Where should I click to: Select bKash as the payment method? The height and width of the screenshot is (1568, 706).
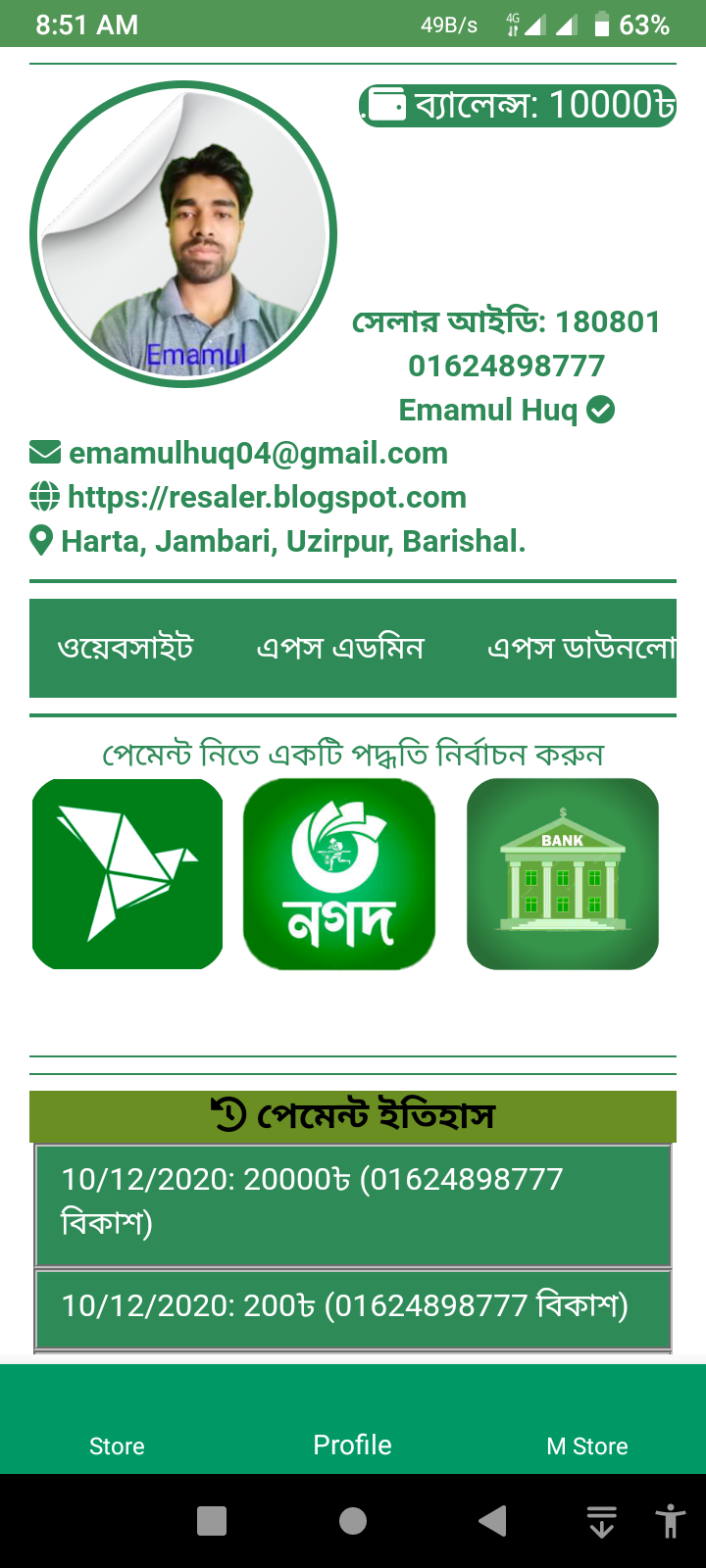pyautogui.click(x=127, y=874)
